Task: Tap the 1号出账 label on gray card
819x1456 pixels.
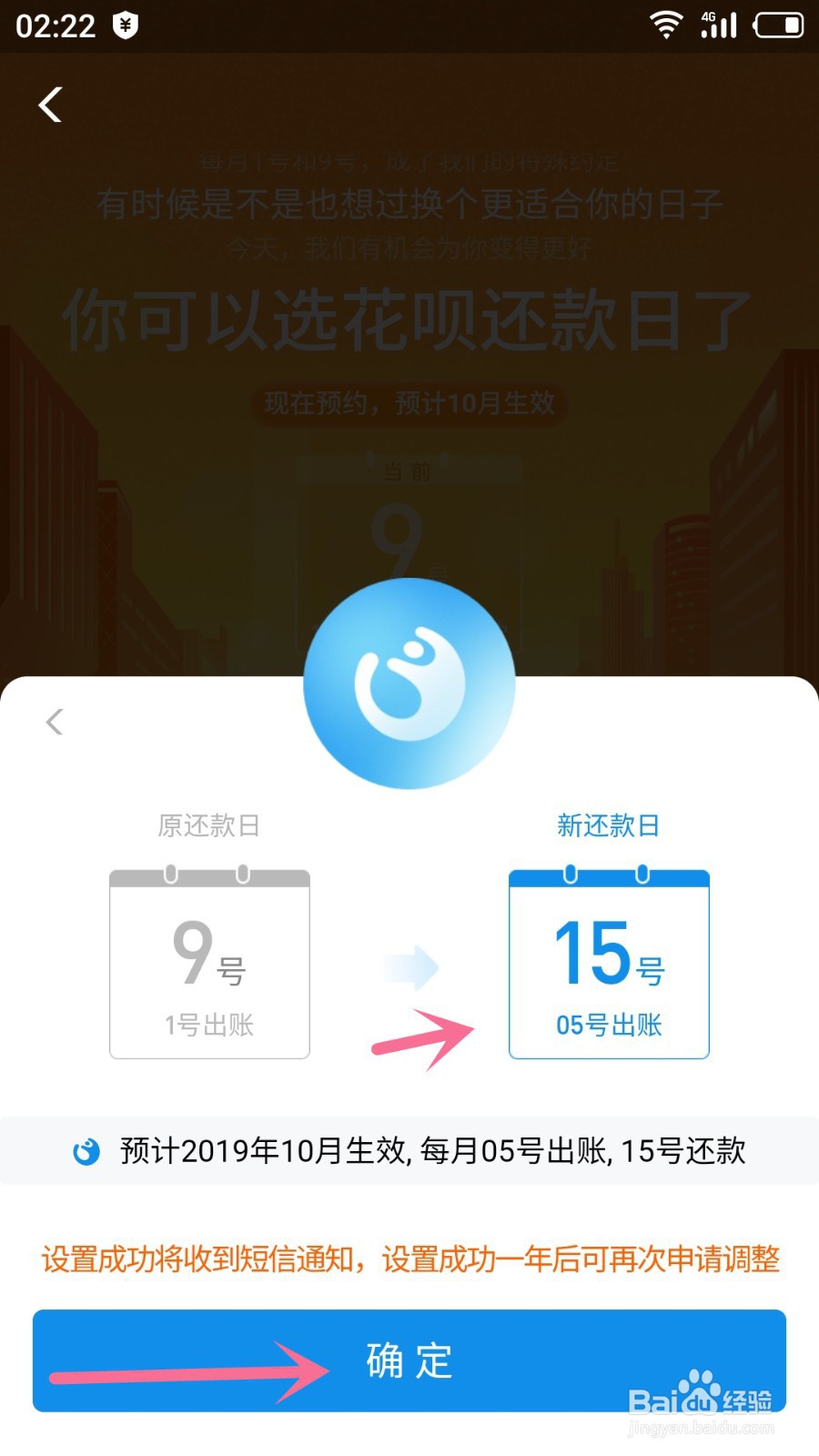Action: [210, 1026]
